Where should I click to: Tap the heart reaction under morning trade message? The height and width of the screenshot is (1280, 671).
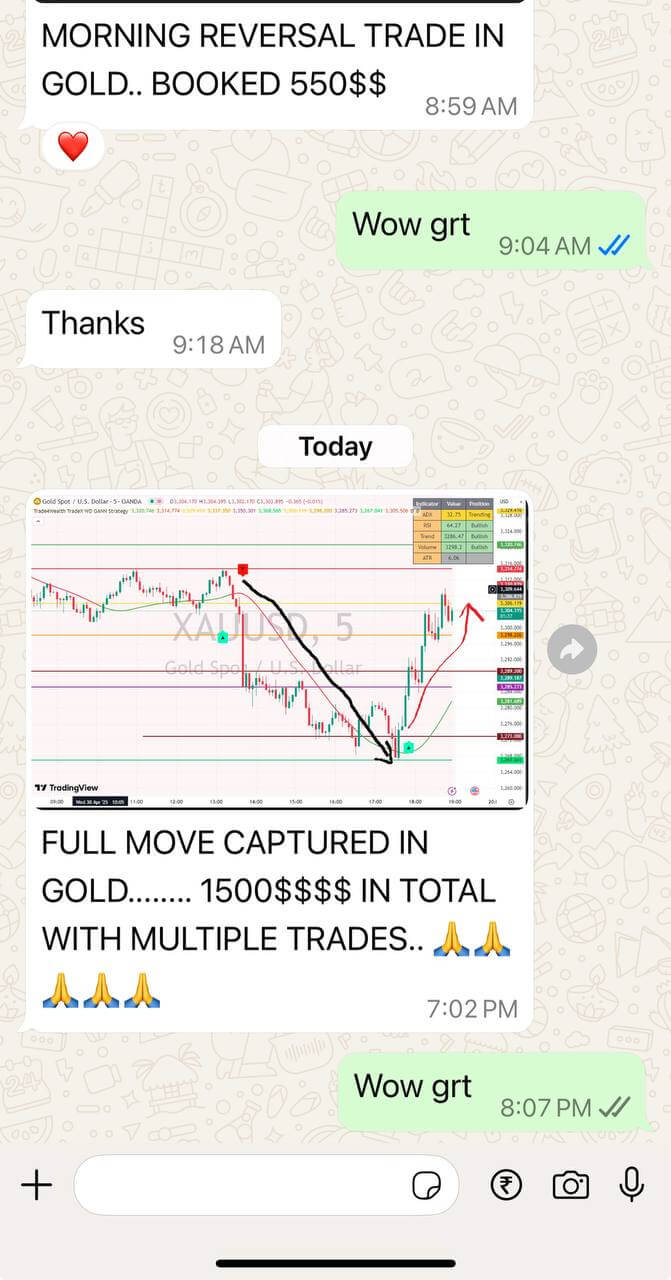point(72,148)
